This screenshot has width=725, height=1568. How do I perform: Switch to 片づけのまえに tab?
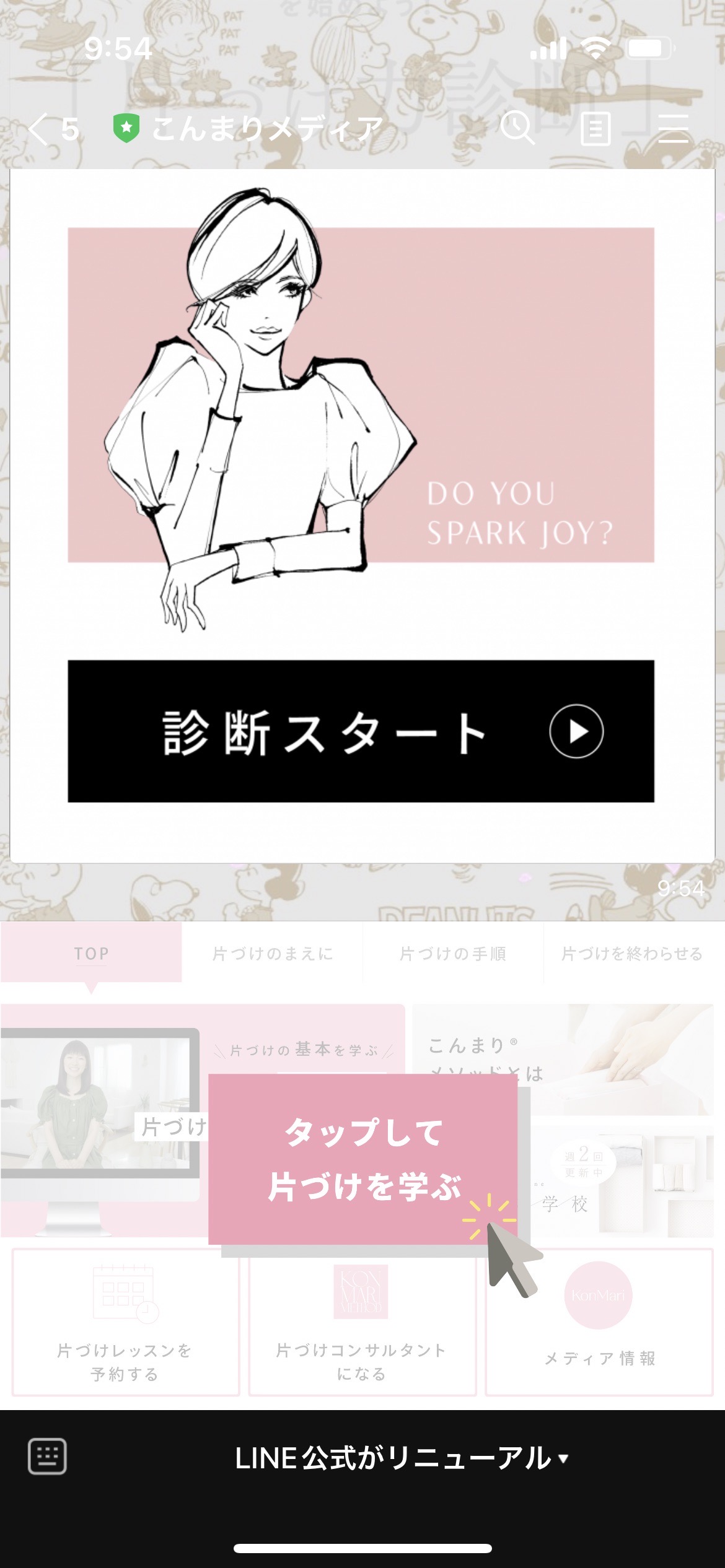coord(273,953)
